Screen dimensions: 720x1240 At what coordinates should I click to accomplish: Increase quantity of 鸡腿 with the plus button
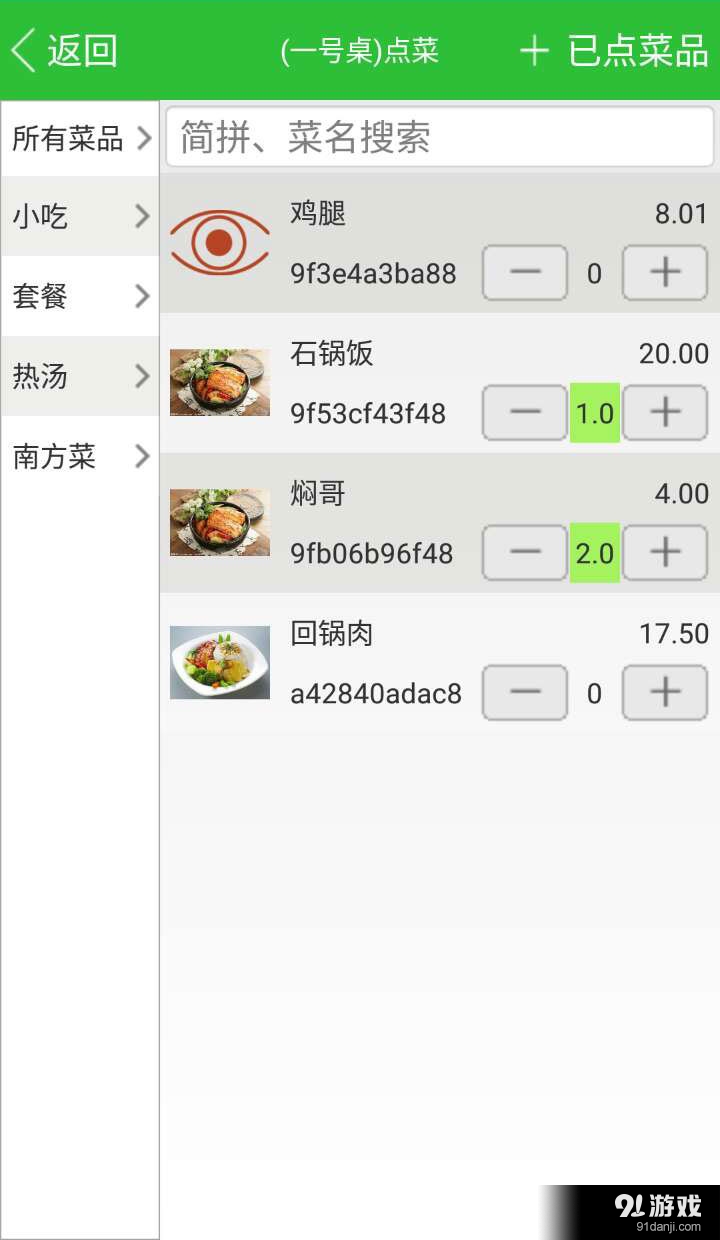click(664, 273)
